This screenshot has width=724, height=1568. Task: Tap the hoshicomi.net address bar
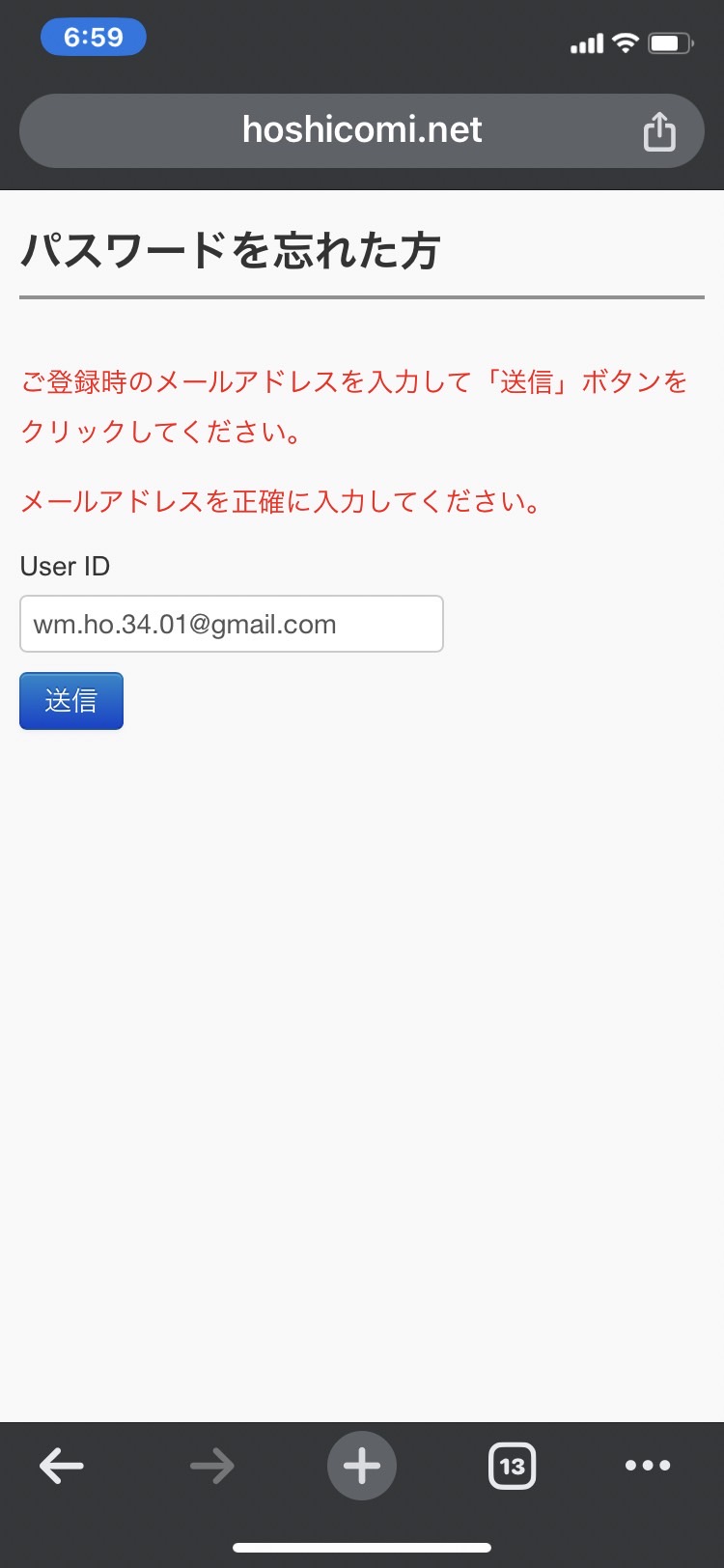click(362, 130)
